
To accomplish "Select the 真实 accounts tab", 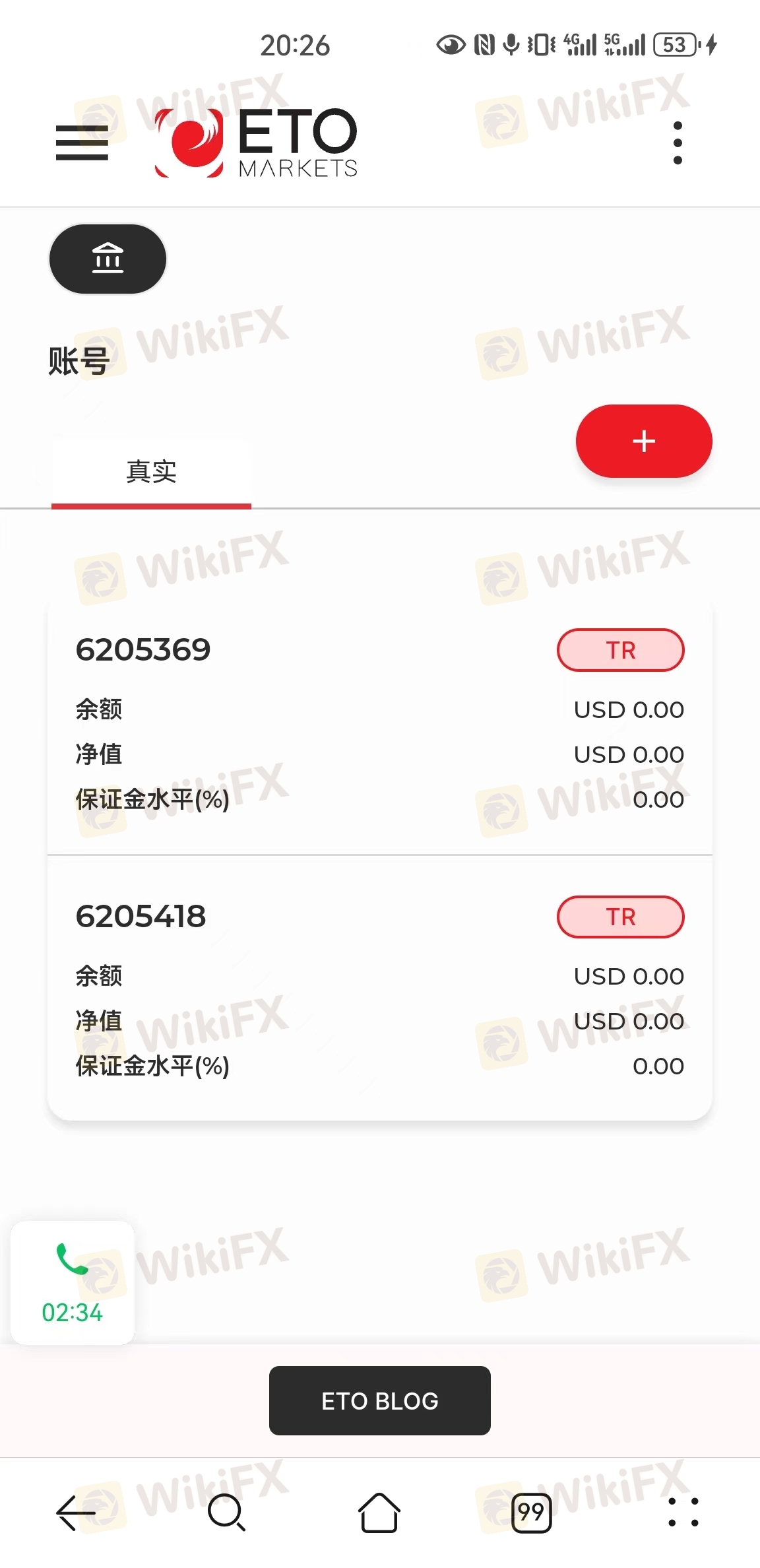I will pyautogui.click(x=151, y=473).
